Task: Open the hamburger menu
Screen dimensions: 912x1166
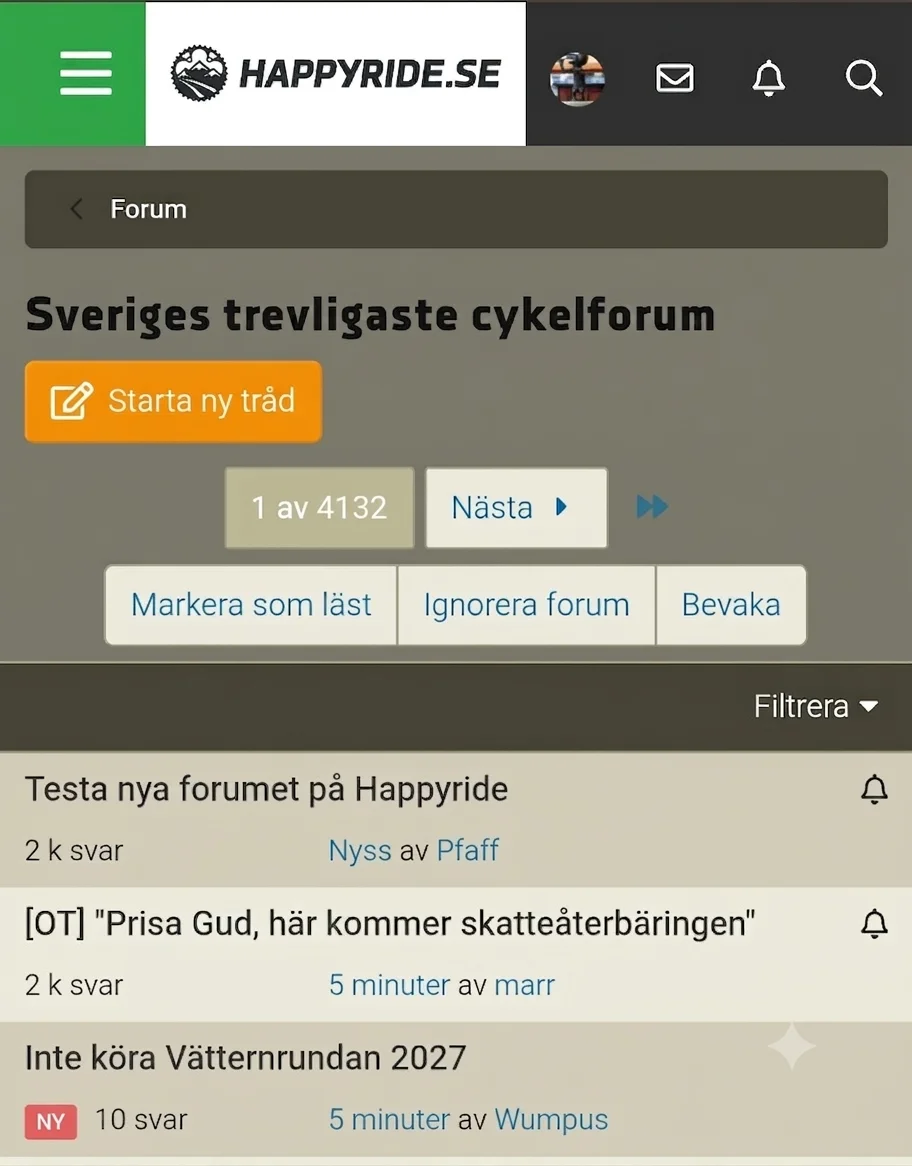Action: 86,73
